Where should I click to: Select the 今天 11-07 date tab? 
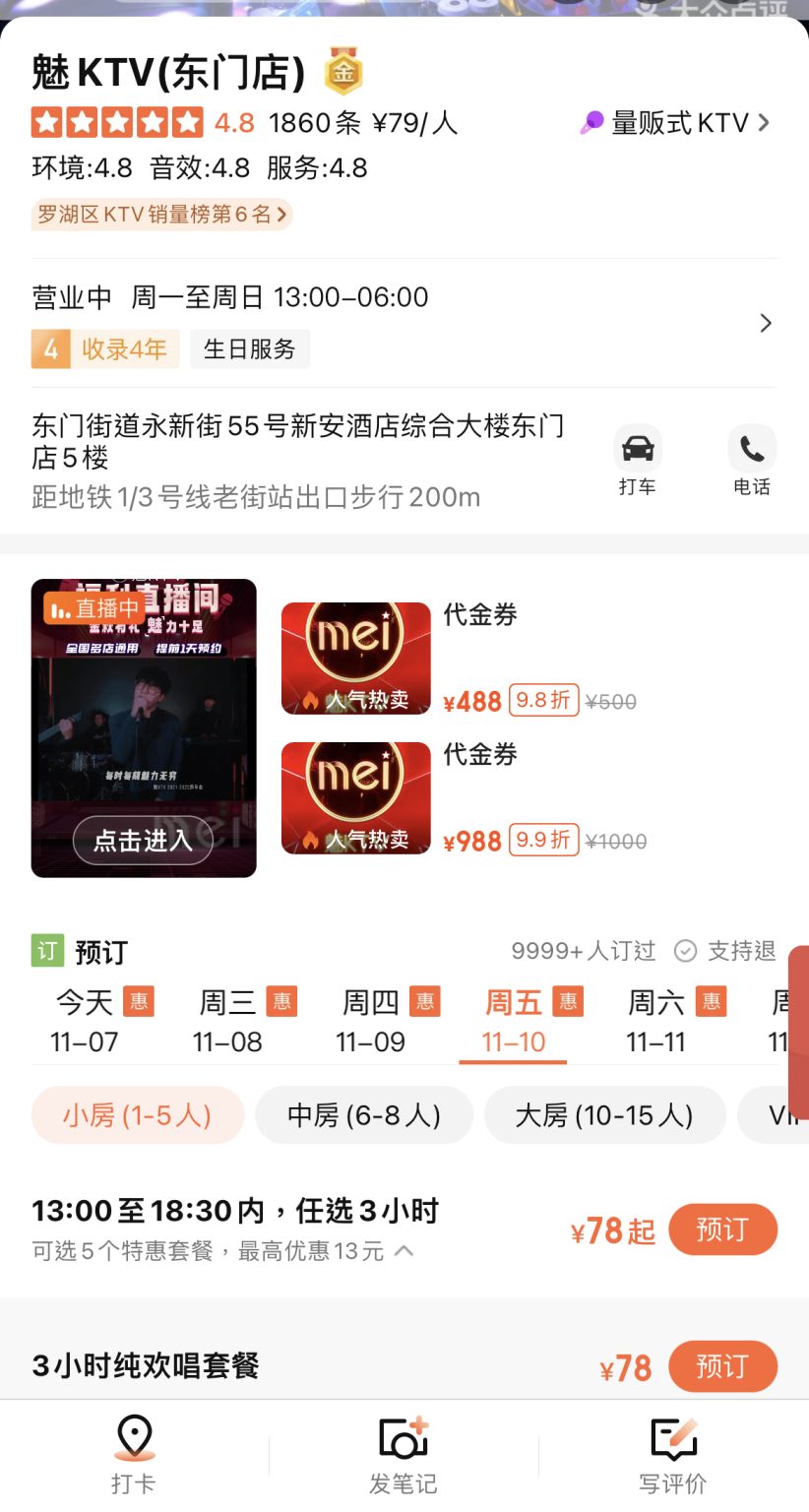82,1020
